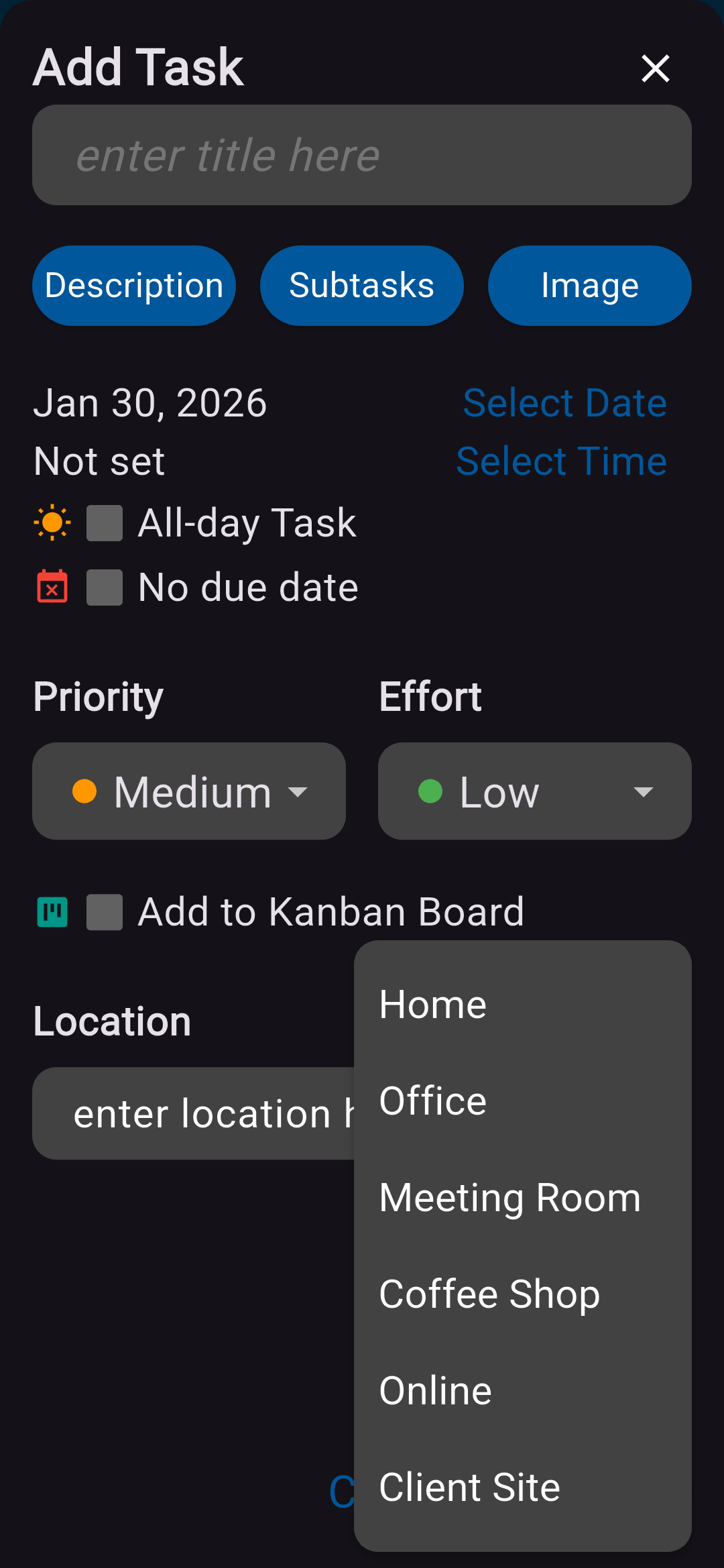Tap Select Date link
Image resolution: width=724 pixels, height=1568 pixels.
564,403
